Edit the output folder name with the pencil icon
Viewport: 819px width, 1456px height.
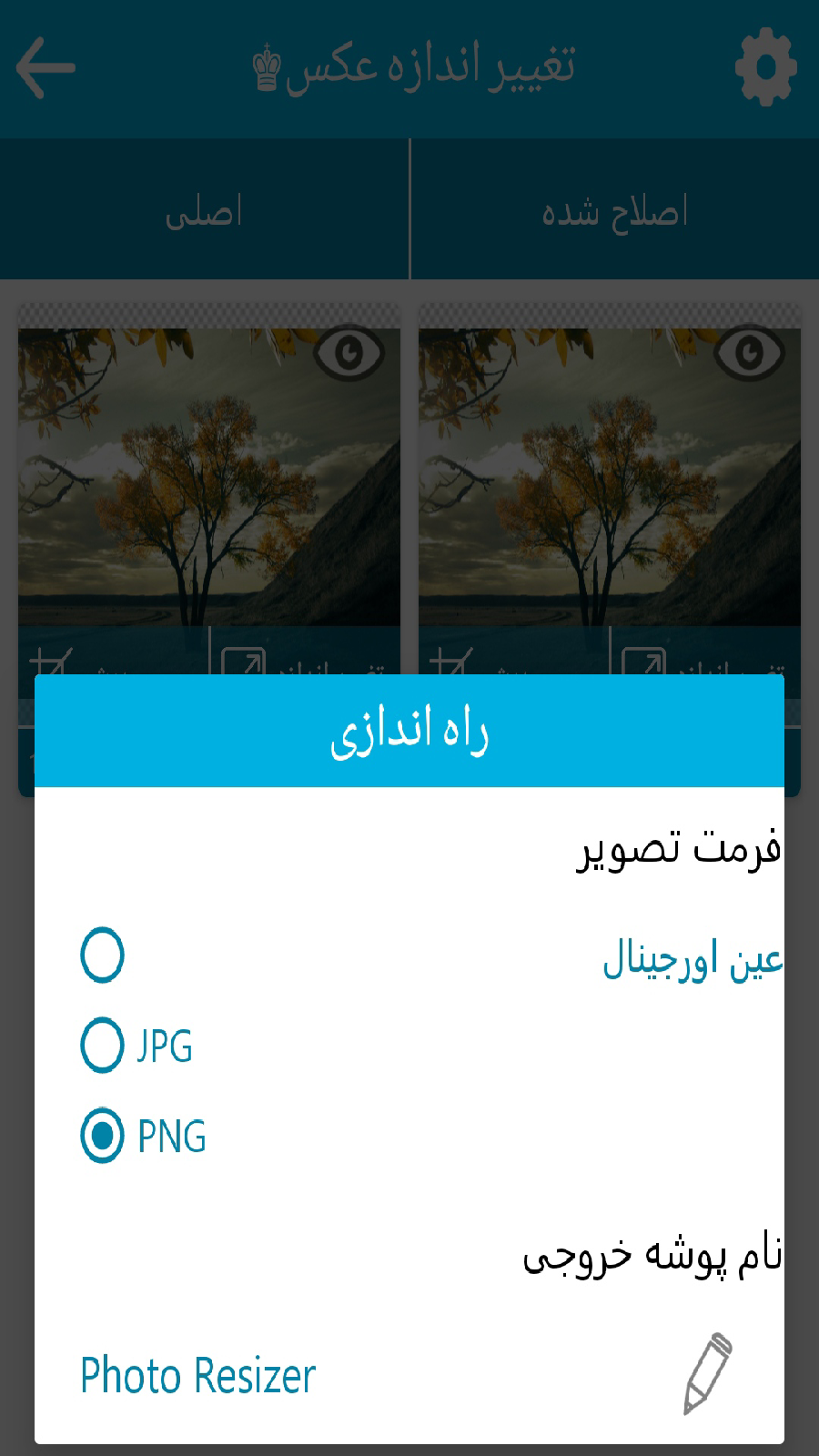point(708,1374)
